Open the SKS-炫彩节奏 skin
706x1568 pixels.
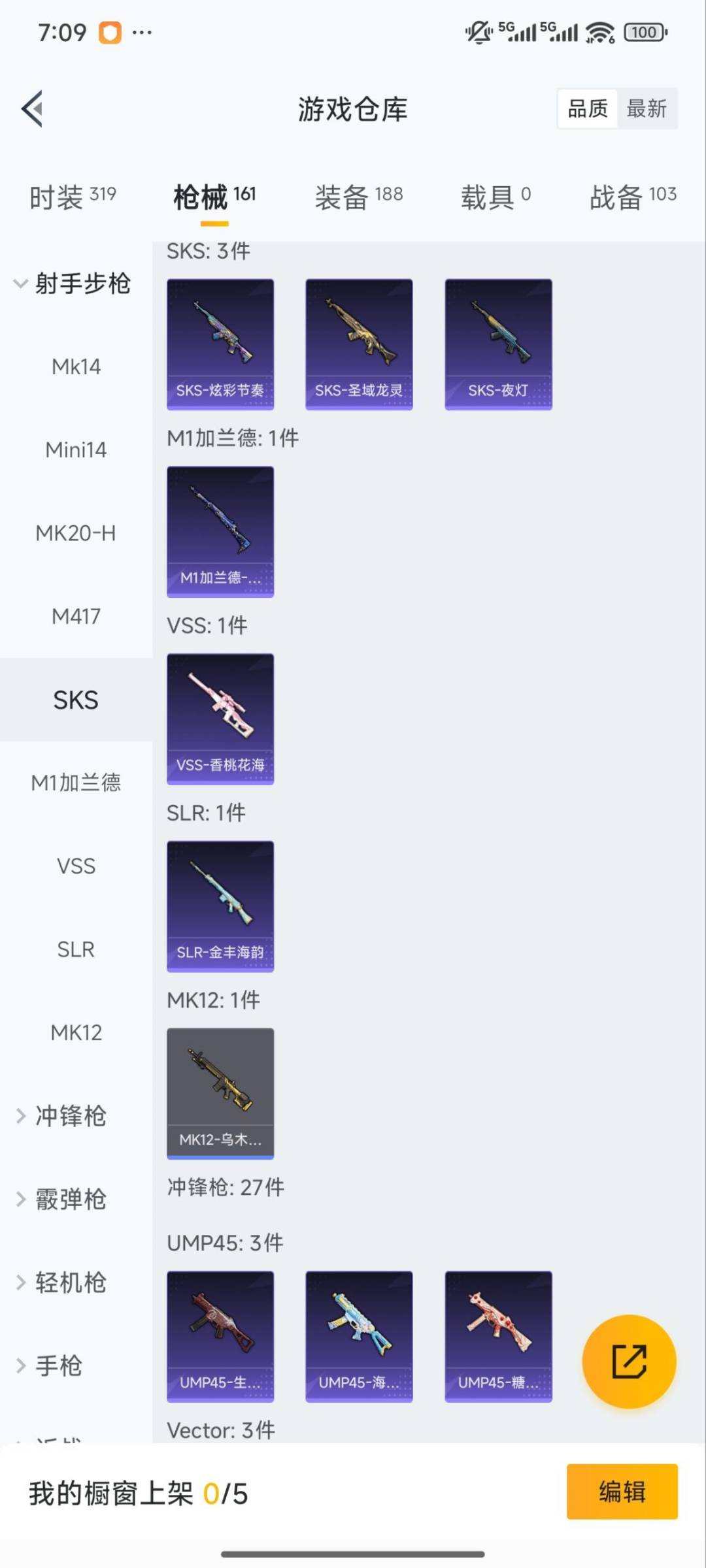(220, 344)
